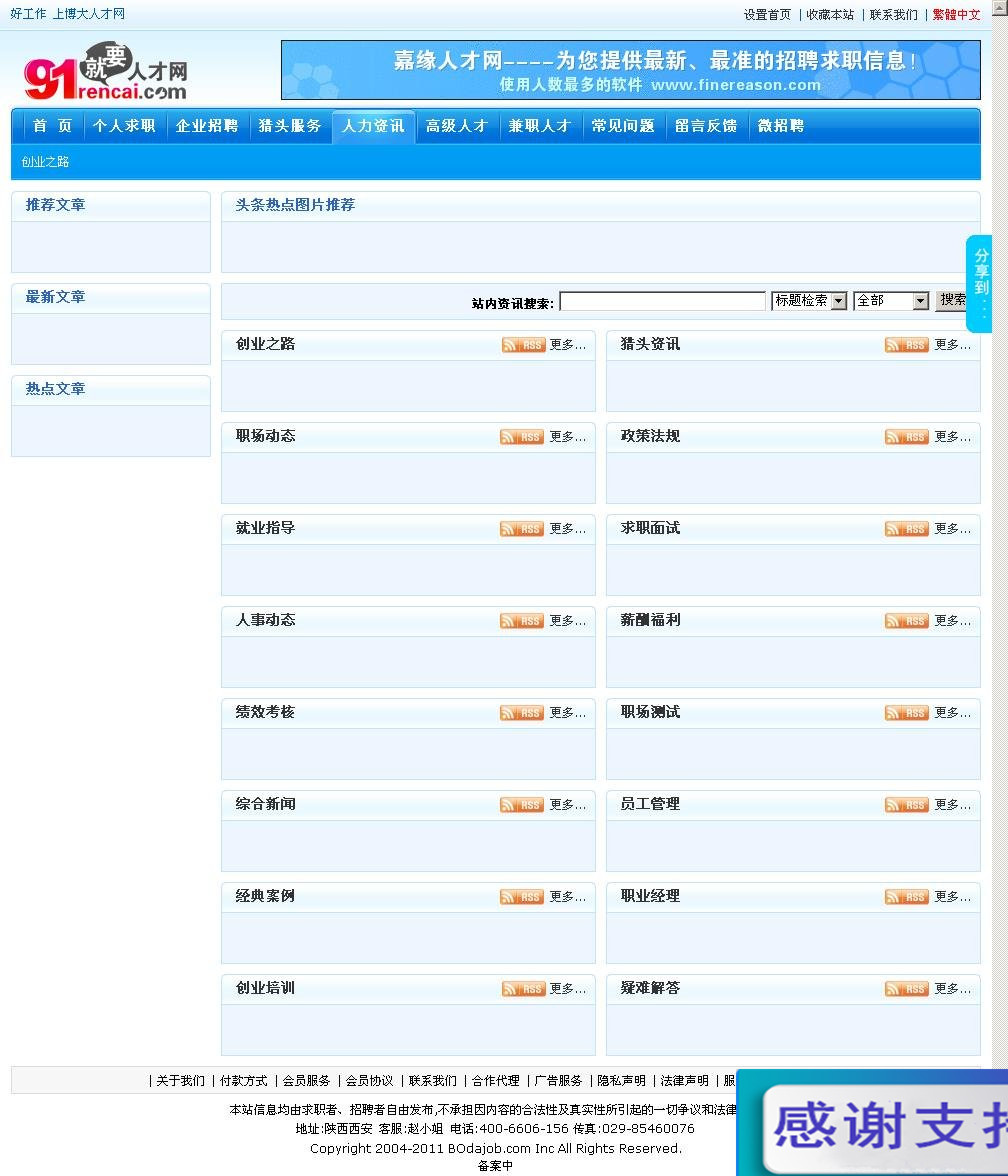Screen dimensions: 1008x1176
Task: Select the 高级人才 tab
Action: pyautogui.click(x=456, y=126)
